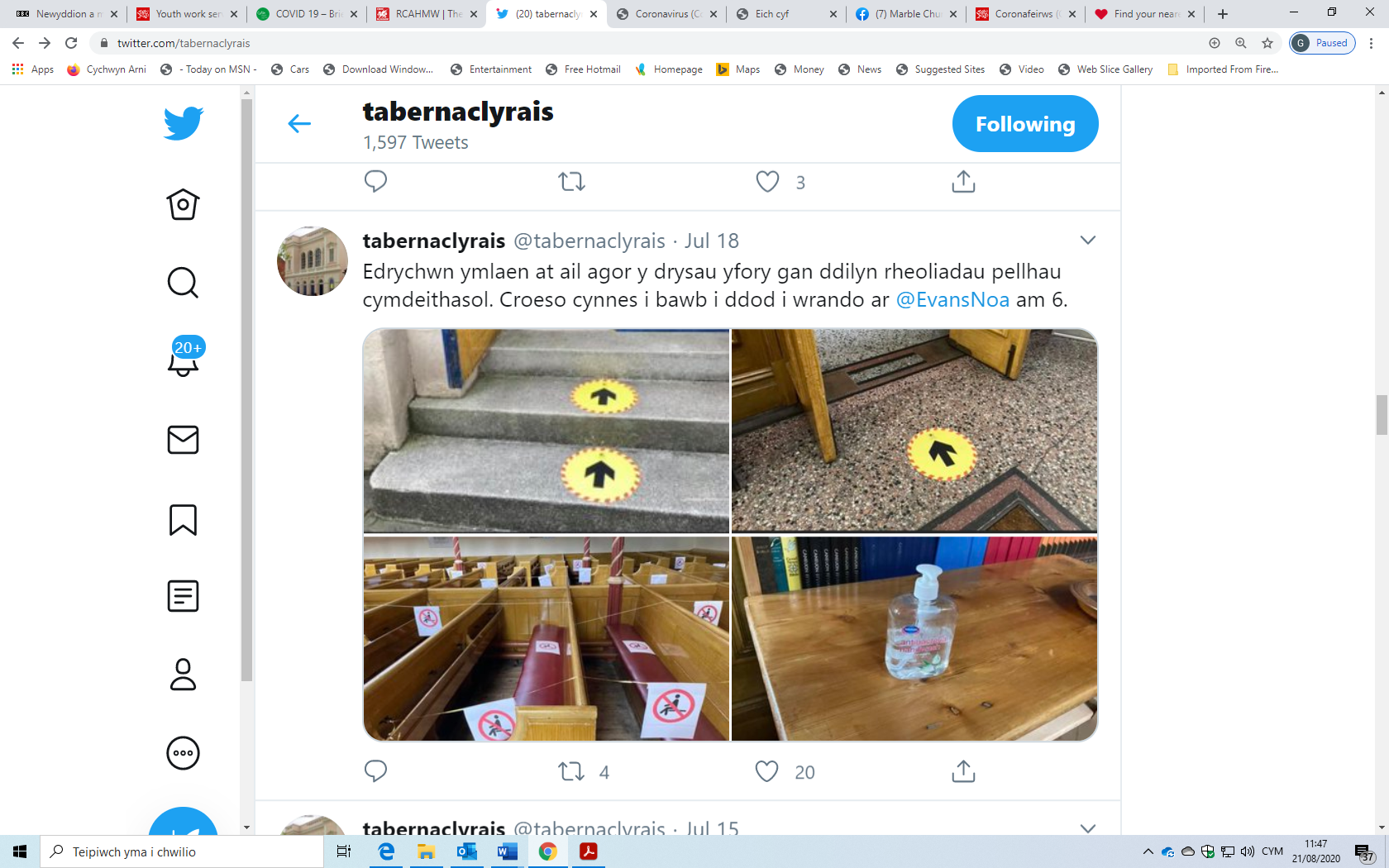
Task: Open the Profile icon in sidebar
Action: point(183,674)
